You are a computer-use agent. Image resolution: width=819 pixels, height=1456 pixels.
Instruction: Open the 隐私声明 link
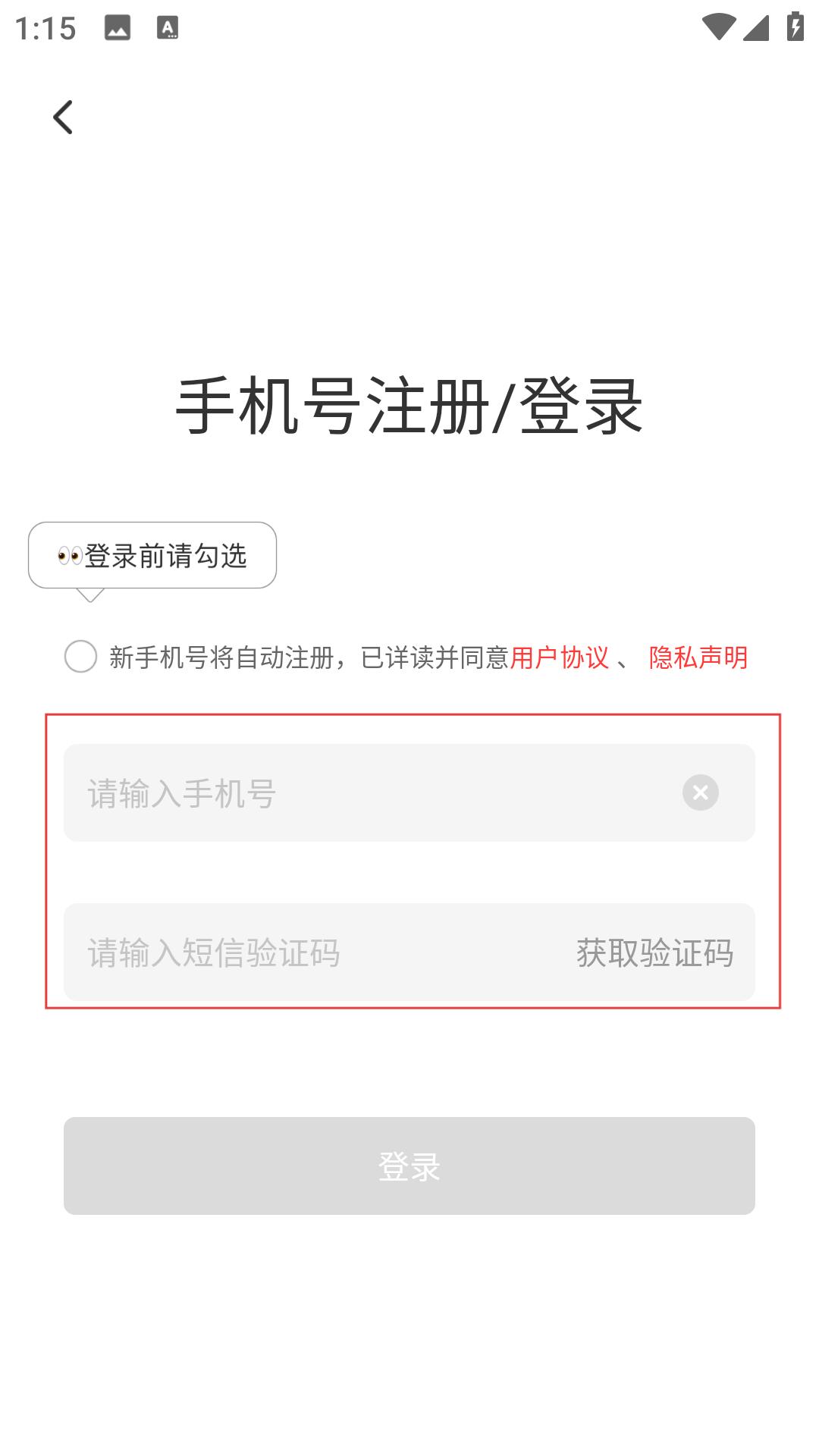tap(698, 657)
